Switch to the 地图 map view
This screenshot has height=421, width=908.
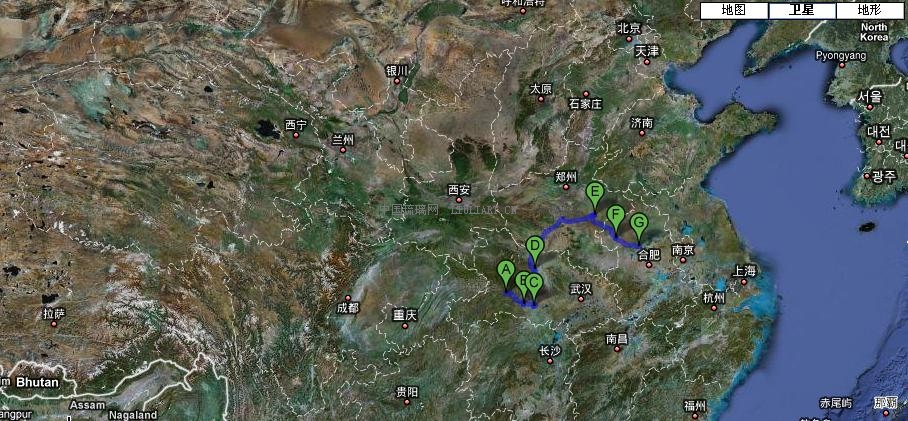coord(733,10)
